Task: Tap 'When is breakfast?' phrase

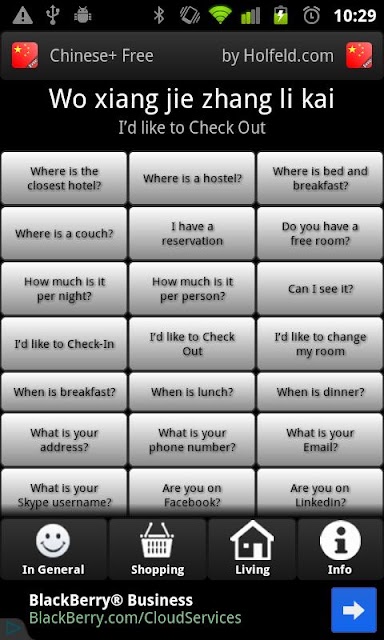Action: click(x=64, y=392)
